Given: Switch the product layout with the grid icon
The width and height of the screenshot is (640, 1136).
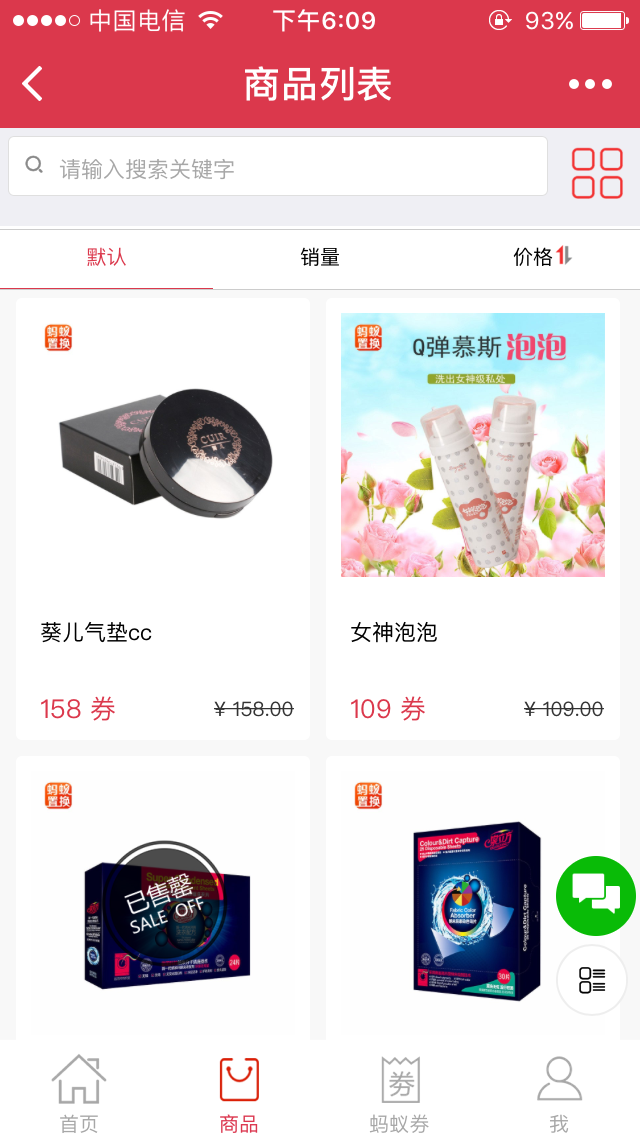Looking at the screenshot, I should click(597, 173).
